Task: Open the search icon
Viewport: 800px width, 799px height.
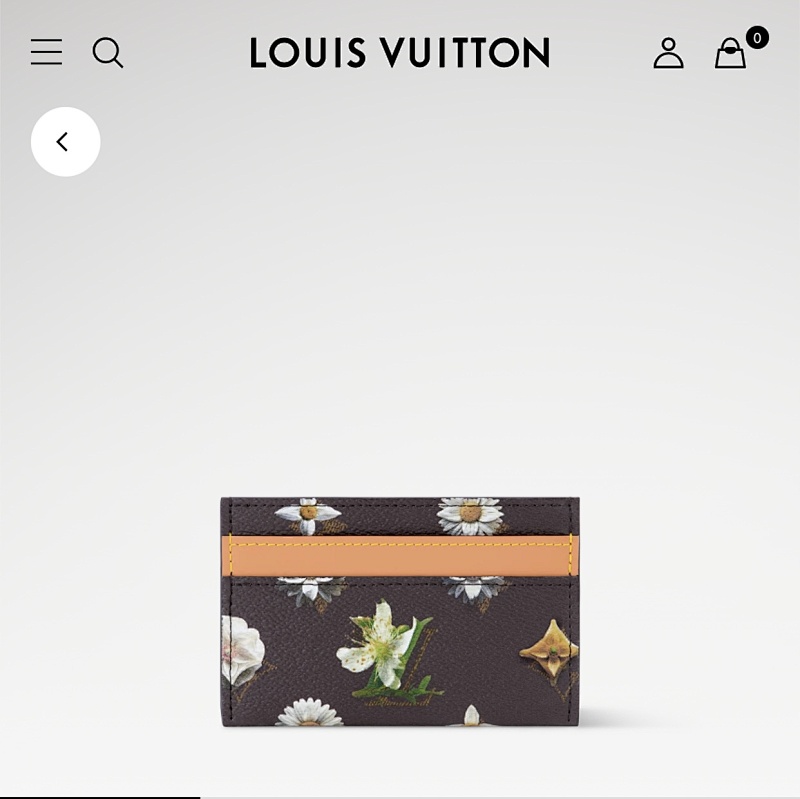Action: 108,52
